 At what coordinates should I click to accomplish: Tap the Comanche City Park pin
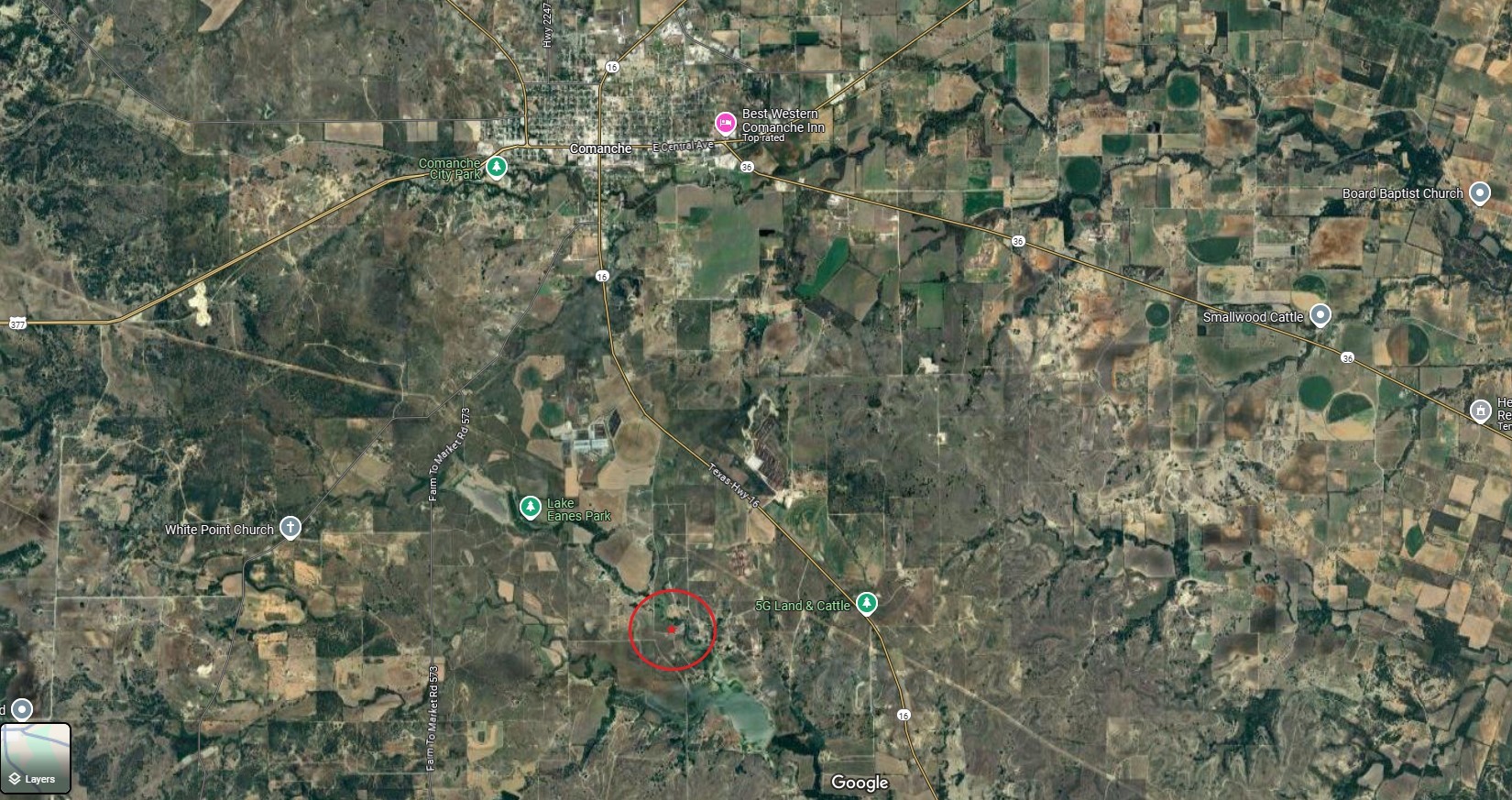click(x=496, y=167)
